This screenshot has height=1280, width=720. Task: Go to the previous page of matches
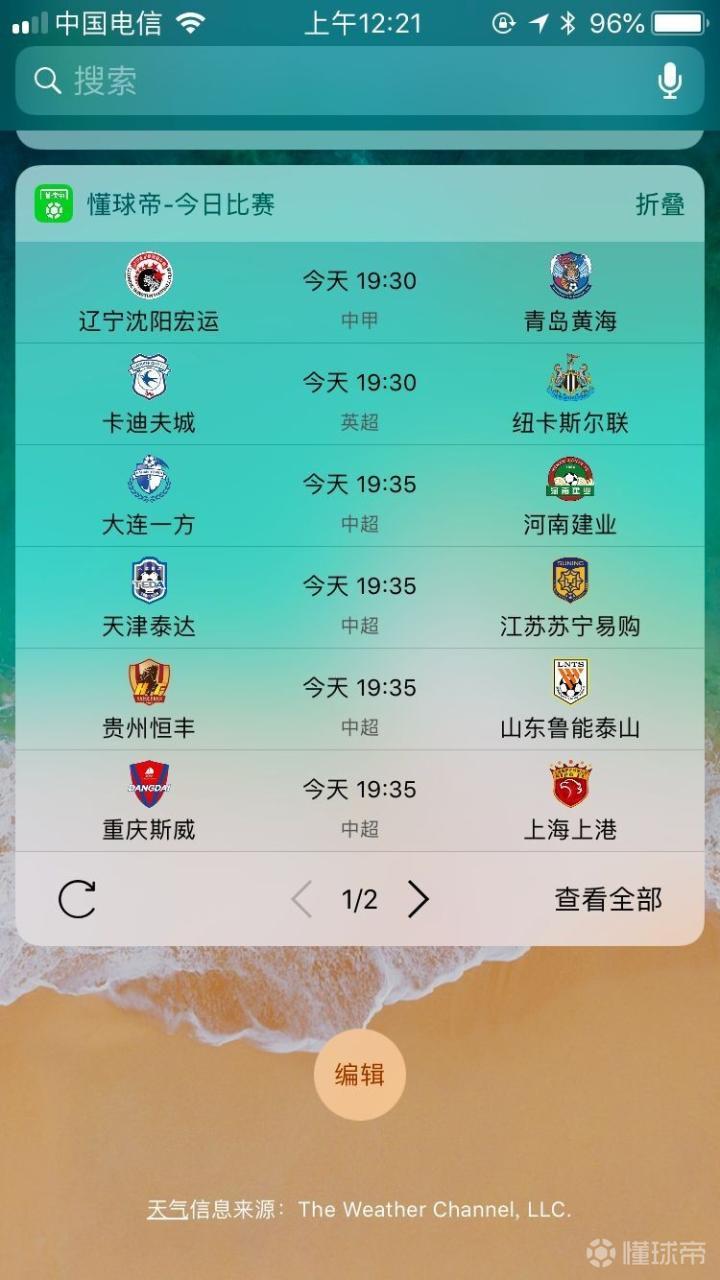(301, 900)
